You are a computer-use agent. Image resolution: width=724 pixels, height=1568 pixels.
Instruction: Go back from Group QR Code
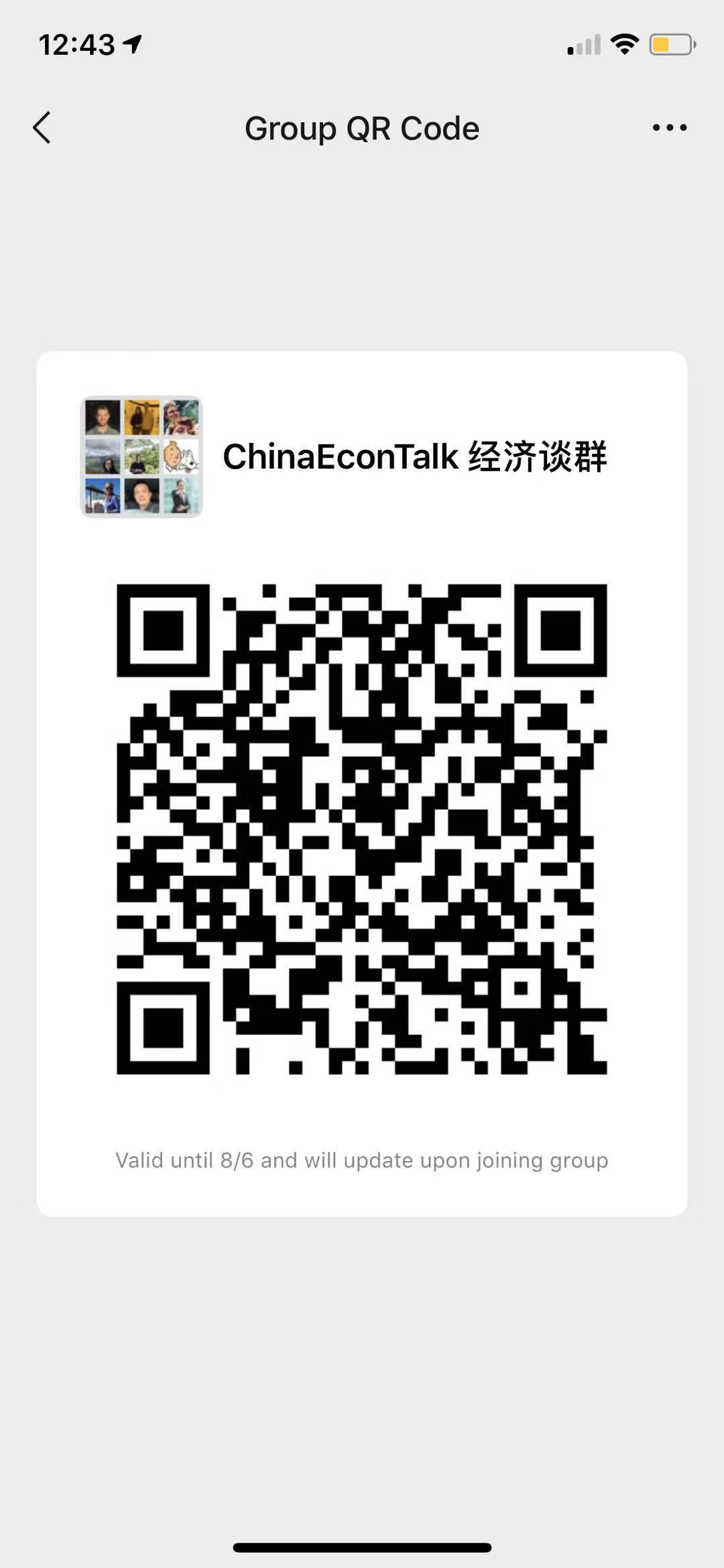click(x=42, y=127)
